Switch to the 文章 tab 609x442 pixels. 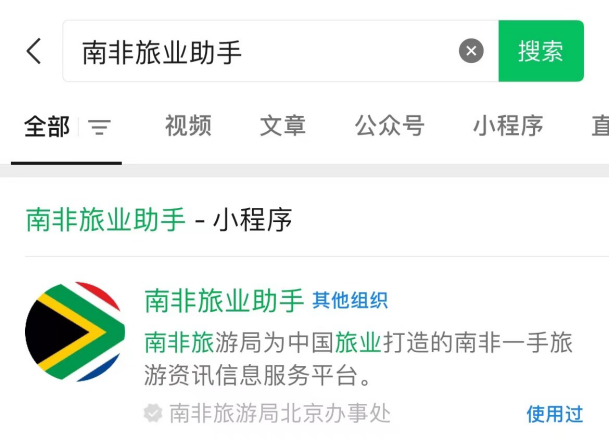[x=283, y=126]
